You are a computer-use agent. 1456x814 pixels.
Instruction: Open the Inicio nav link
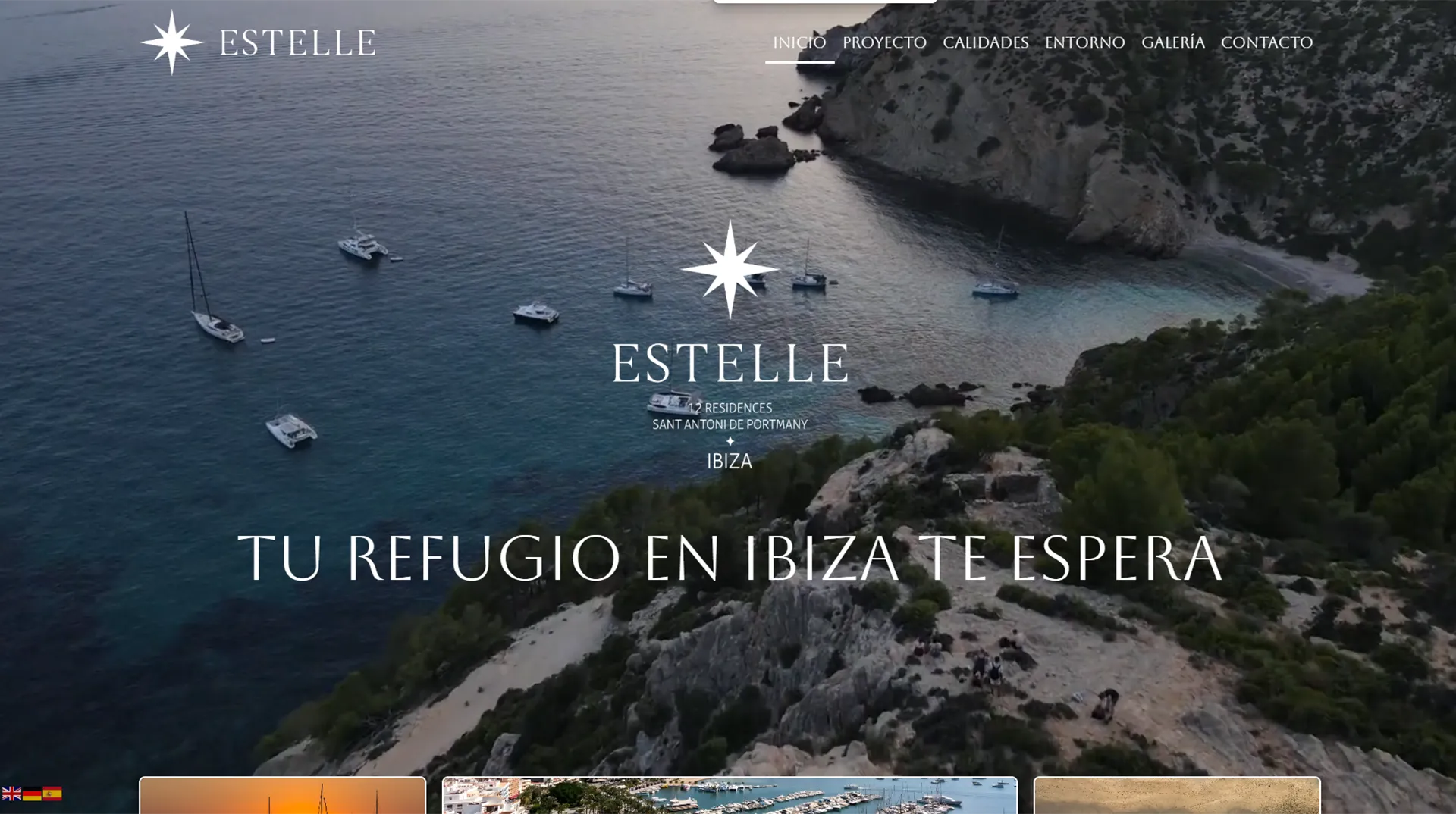799,42
